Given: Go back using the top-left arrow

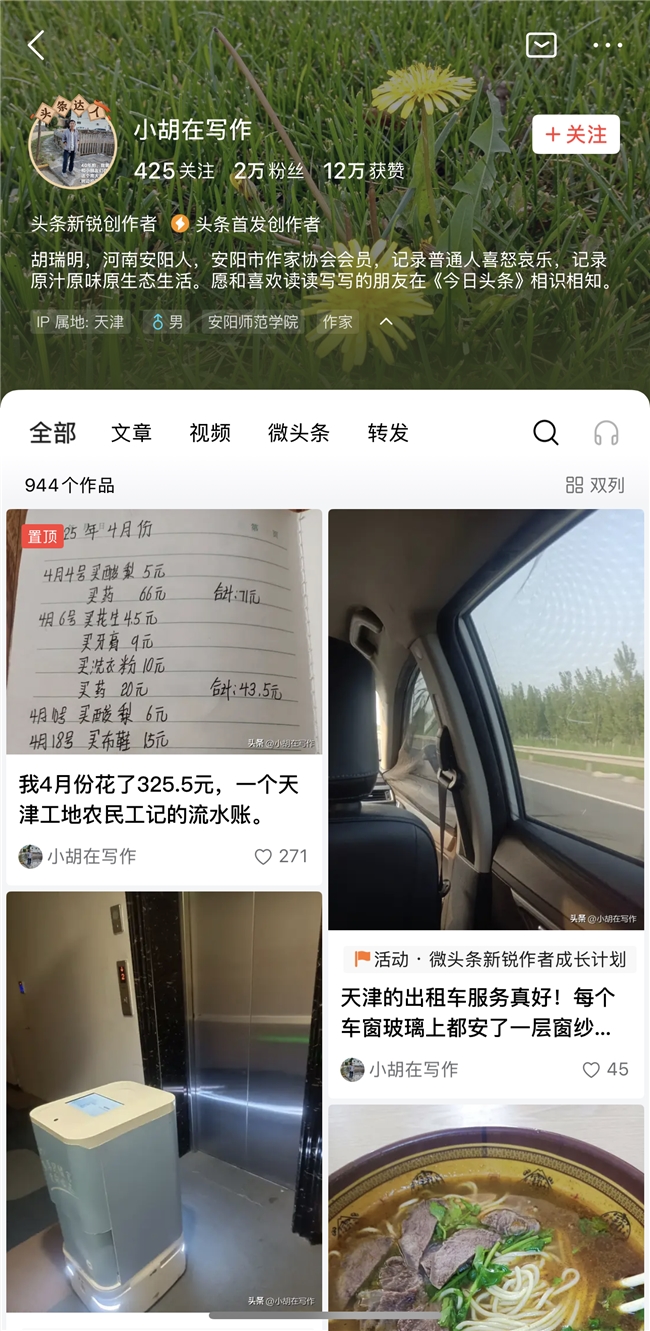Looking at the screenshot, I should (37, 45).
